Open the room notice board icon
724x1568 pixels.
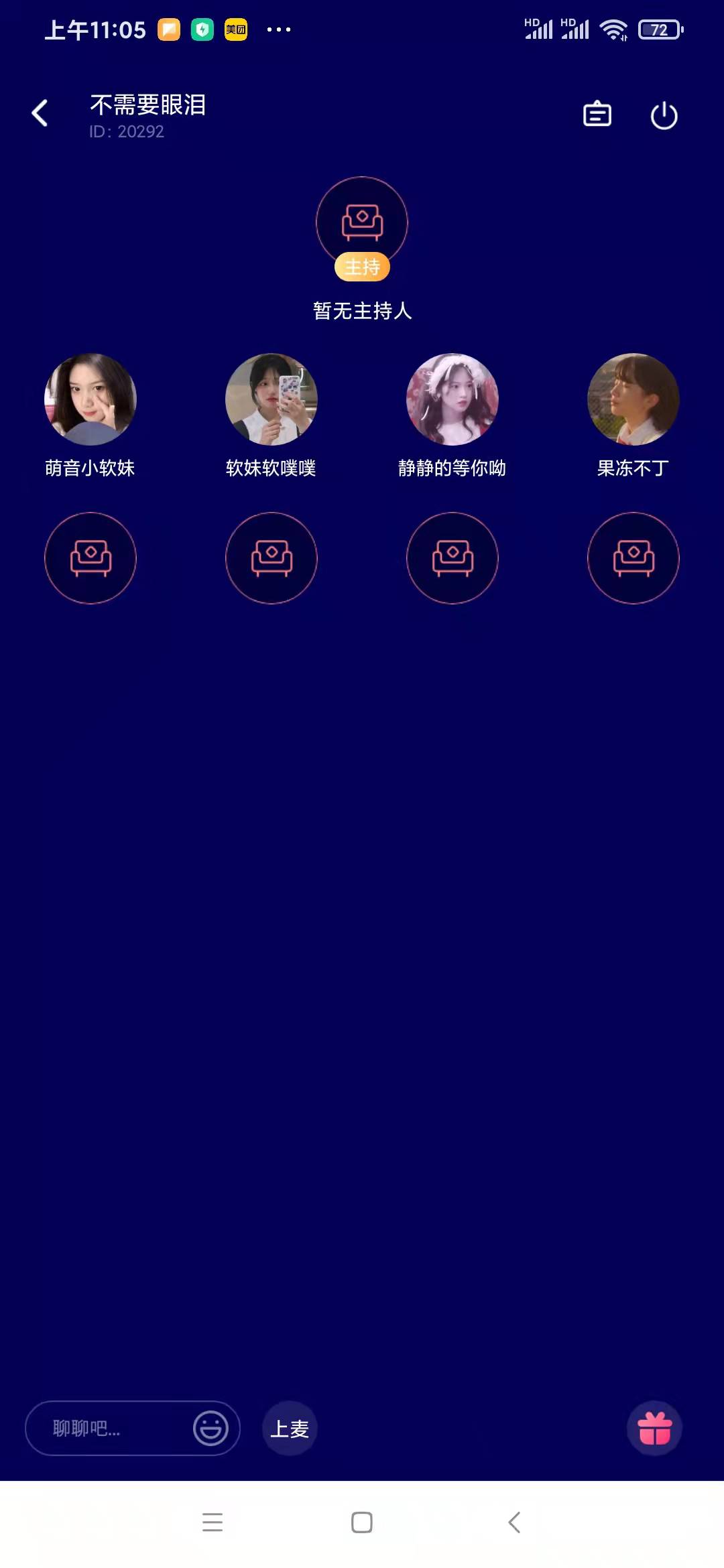(x=597, y=115)
